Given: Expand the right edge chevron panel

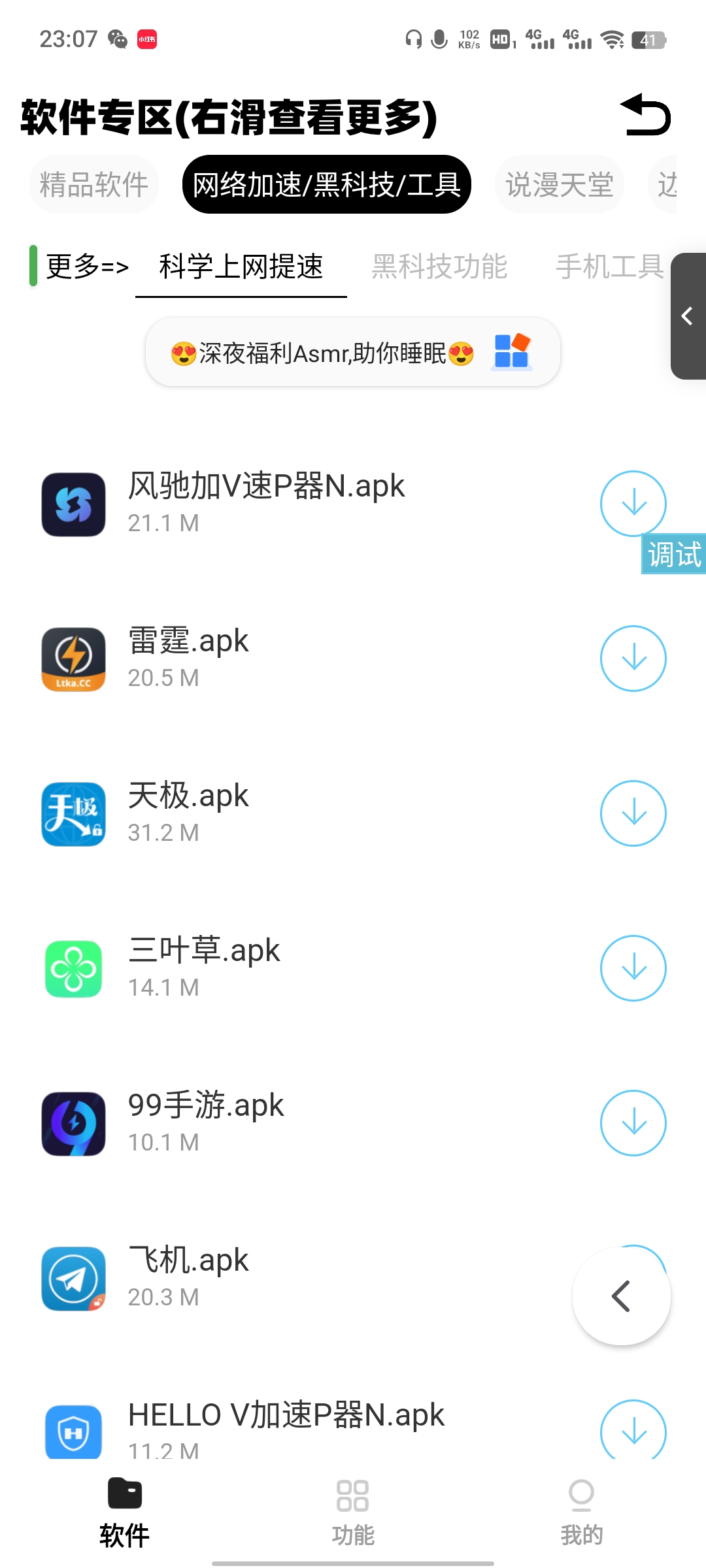Looking at the screenshot, I should (688, 316).
